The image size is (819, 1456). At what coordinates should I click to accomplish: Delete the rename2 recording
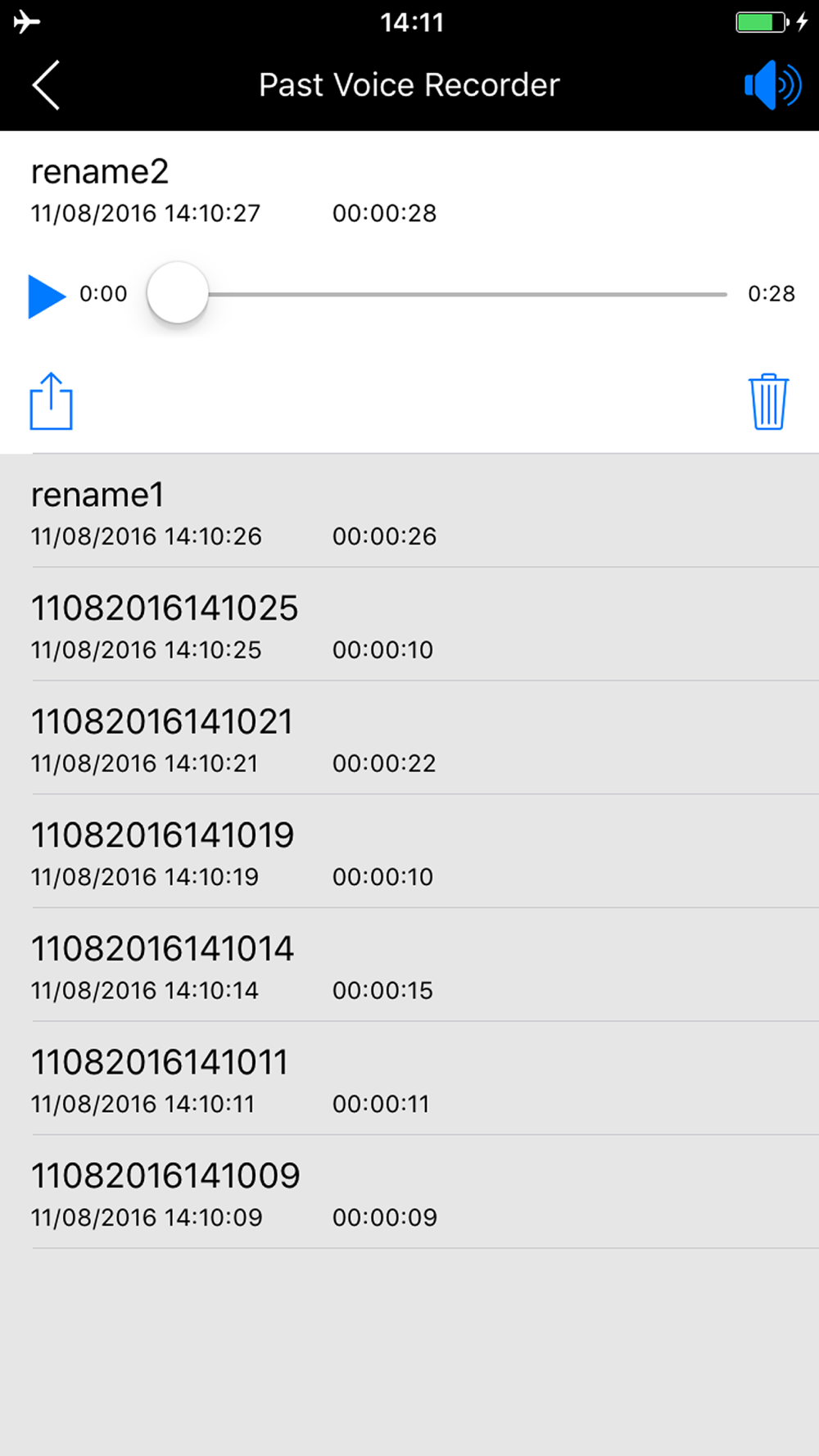768,402
